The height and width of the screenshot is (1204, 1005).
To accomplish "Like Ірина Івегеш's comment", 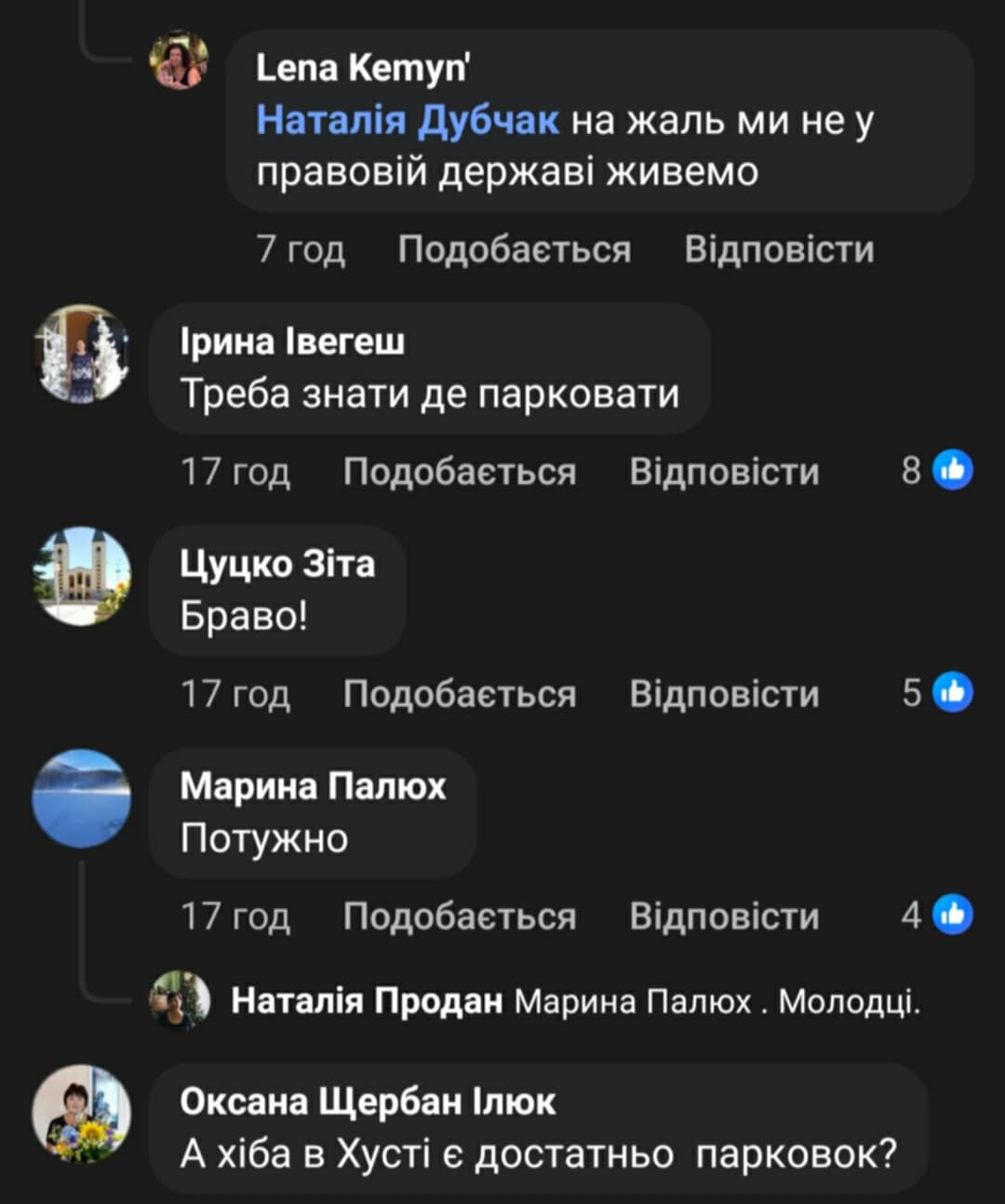I will pyautogui.click(x=460, y=472).
